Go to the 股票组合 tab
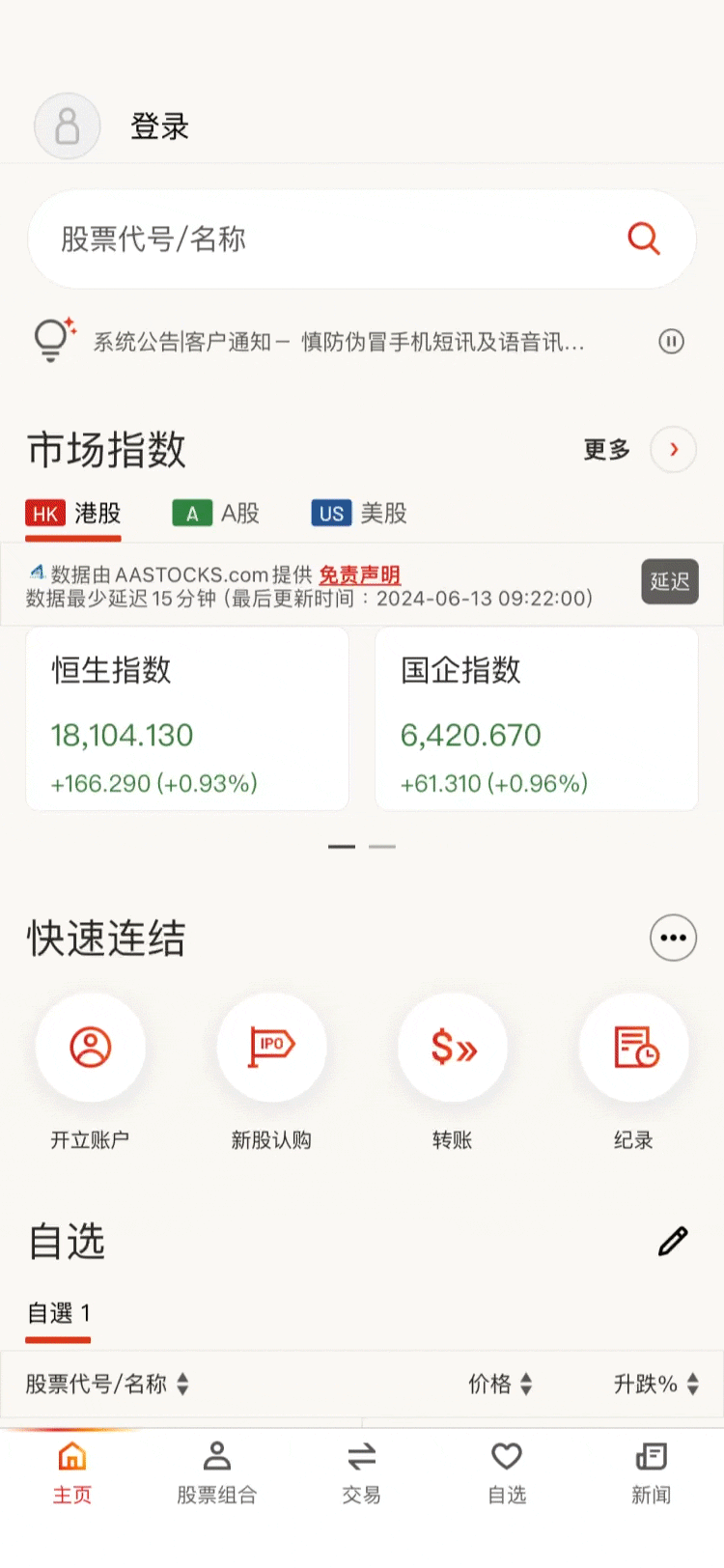 coord(217,1474)
